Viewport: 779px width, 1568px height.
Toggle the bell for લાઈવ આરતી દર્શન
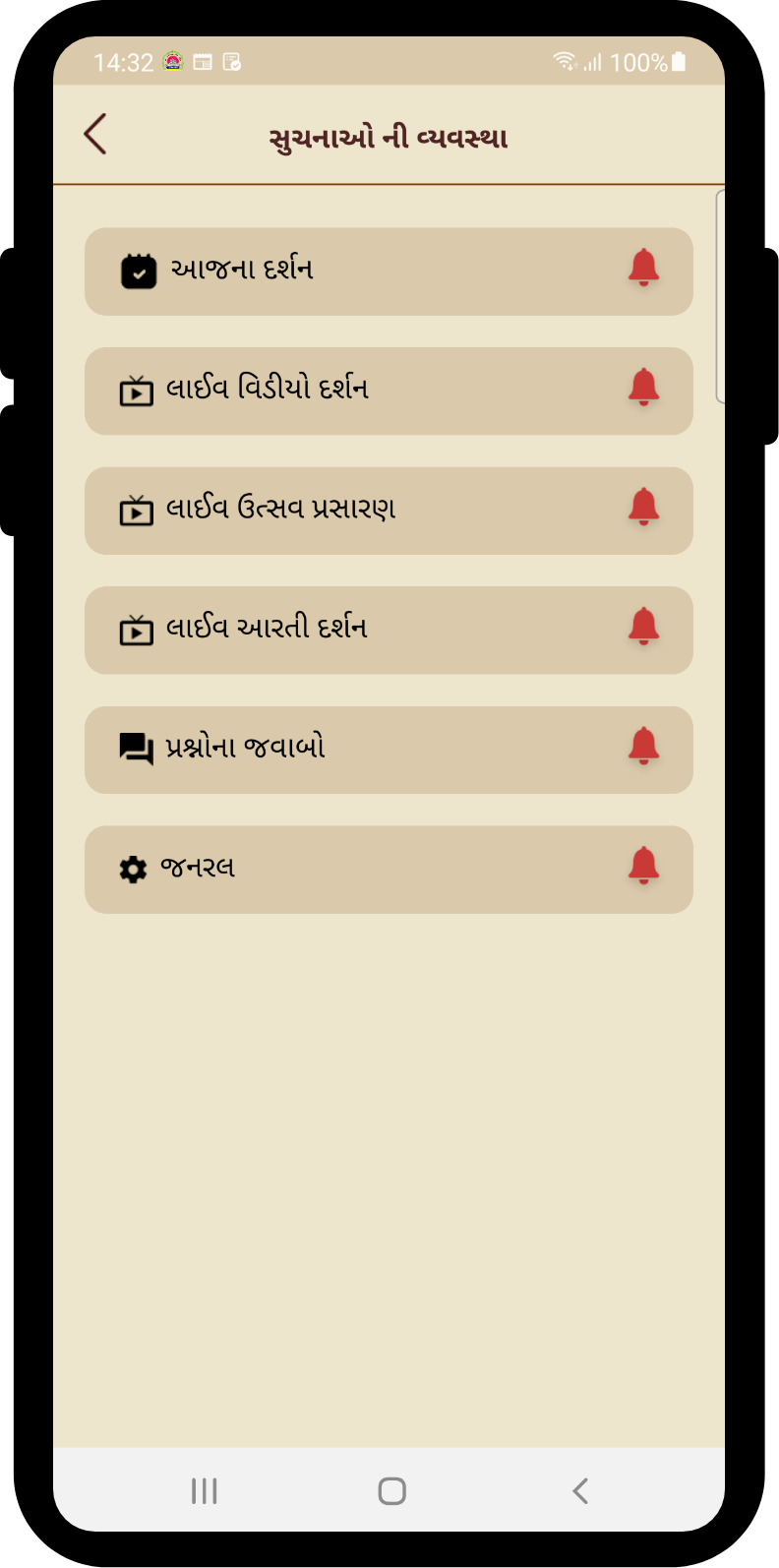643,627
